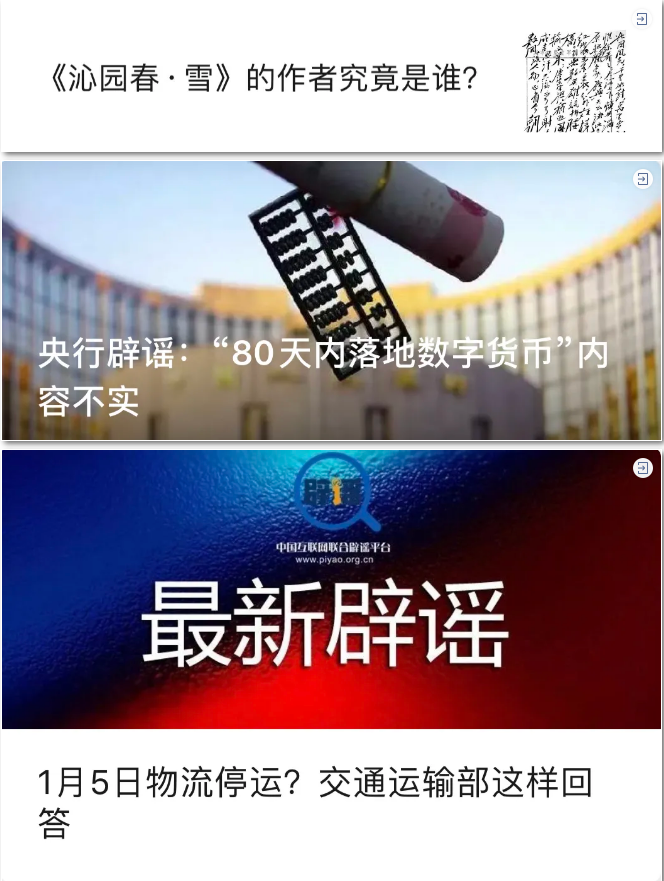Open the 1月5日物流停运 article
This screenshot has height=881, width=664.
(x=314, y=802)
